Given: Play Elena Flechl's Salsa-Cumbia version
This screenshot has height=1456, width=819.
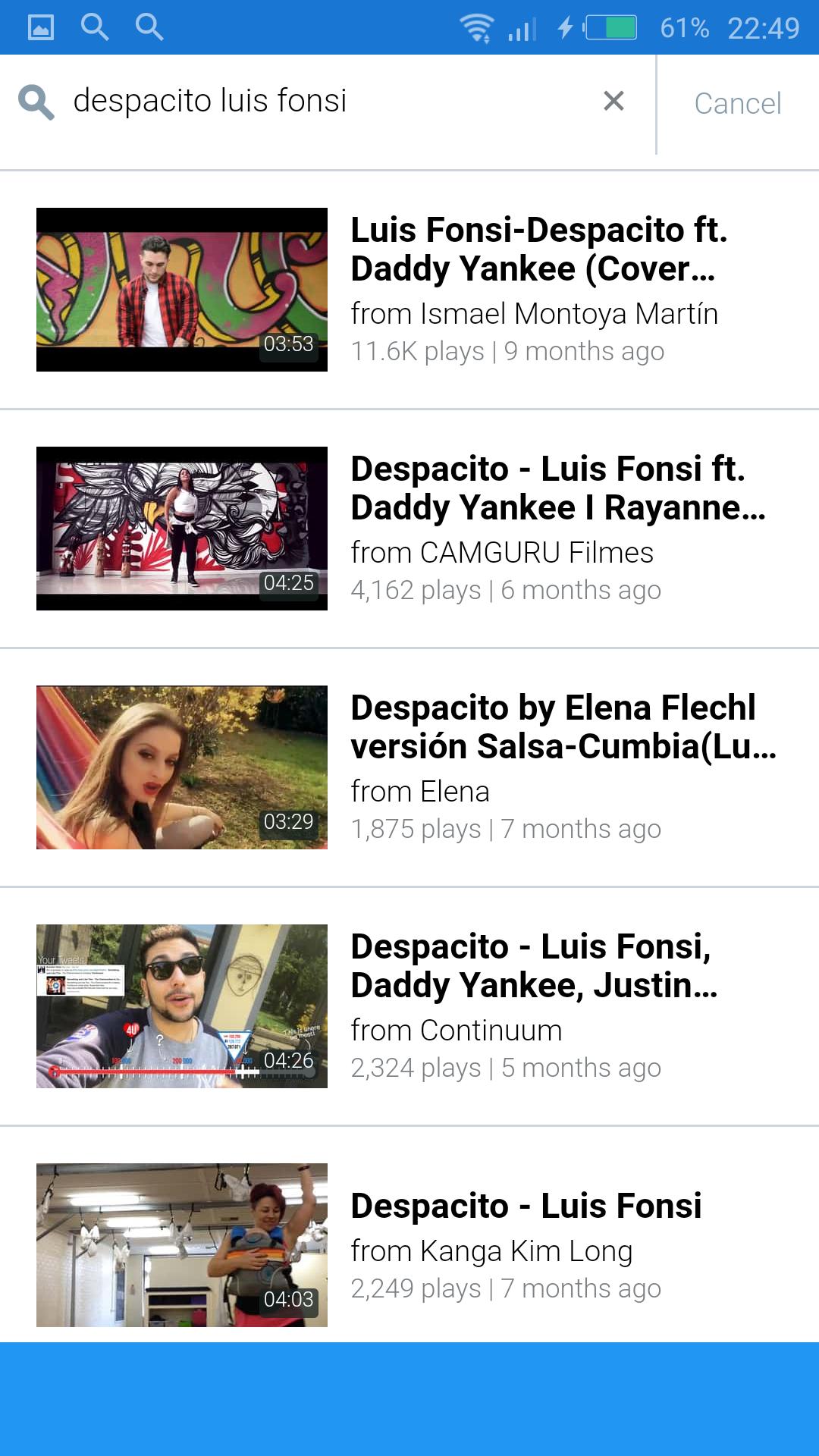Looking at the screenshot, I should click(409, 767).
